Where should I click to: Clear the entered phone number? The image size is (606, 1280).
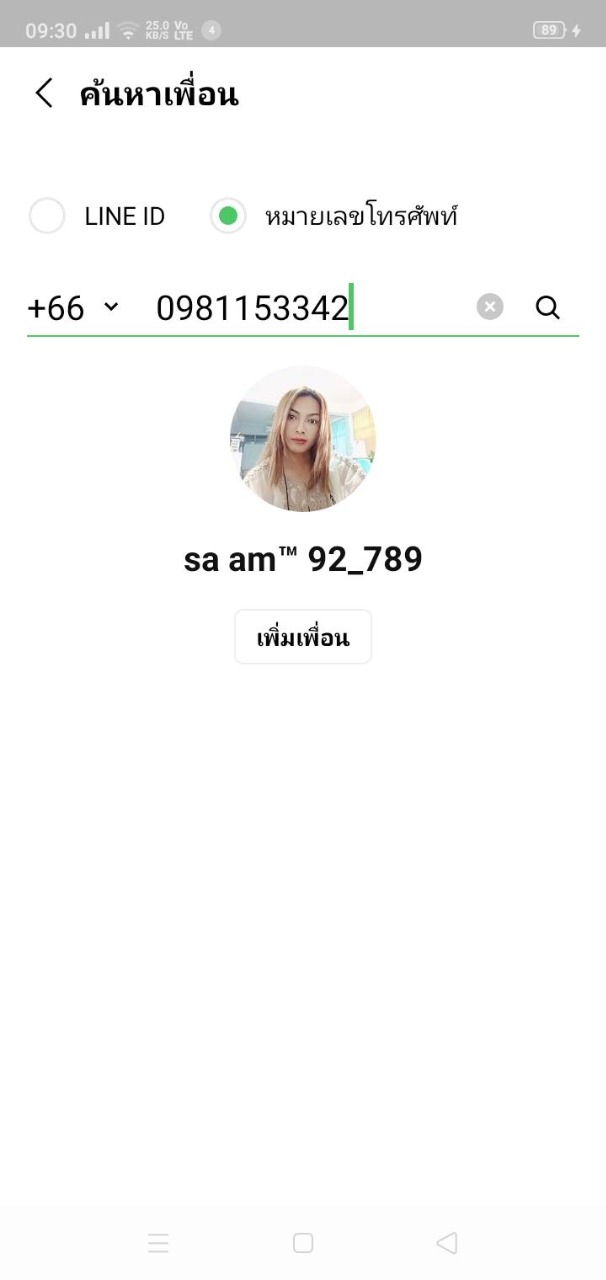[x=489, y=307]
